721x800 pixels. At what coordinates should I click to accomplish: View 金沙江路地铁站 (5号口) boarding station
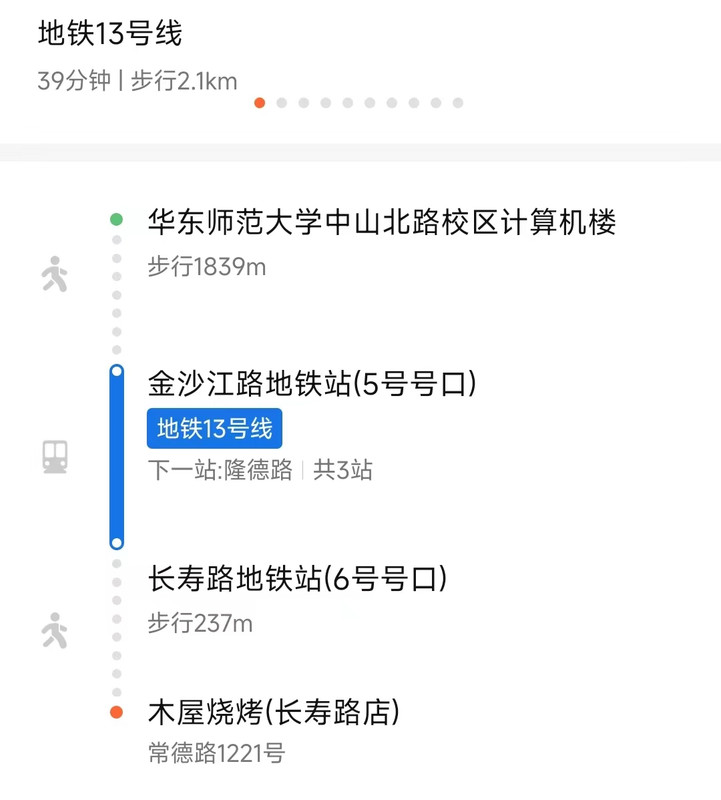tap(311, 384)
